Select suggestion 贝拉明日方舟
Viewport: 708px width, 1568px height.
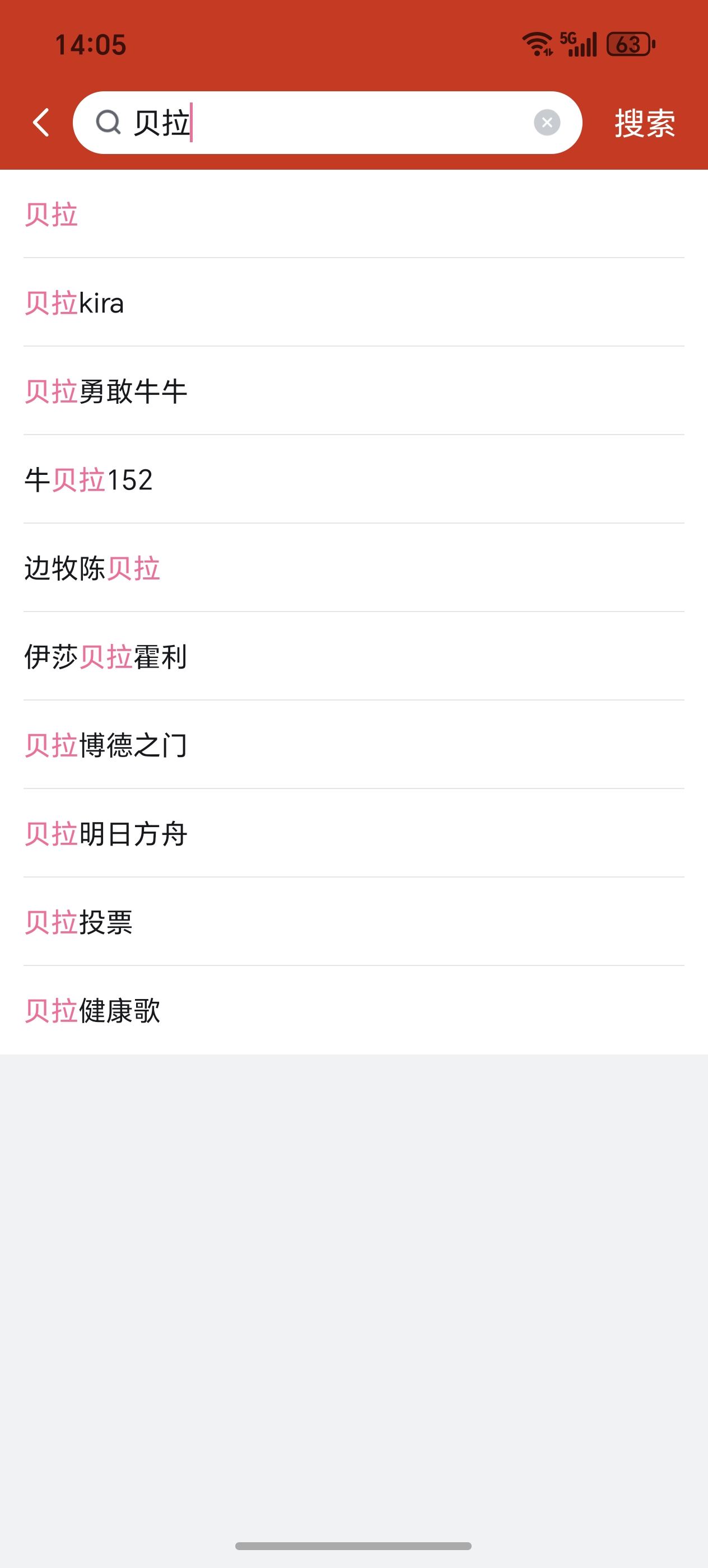click(106, 833)
